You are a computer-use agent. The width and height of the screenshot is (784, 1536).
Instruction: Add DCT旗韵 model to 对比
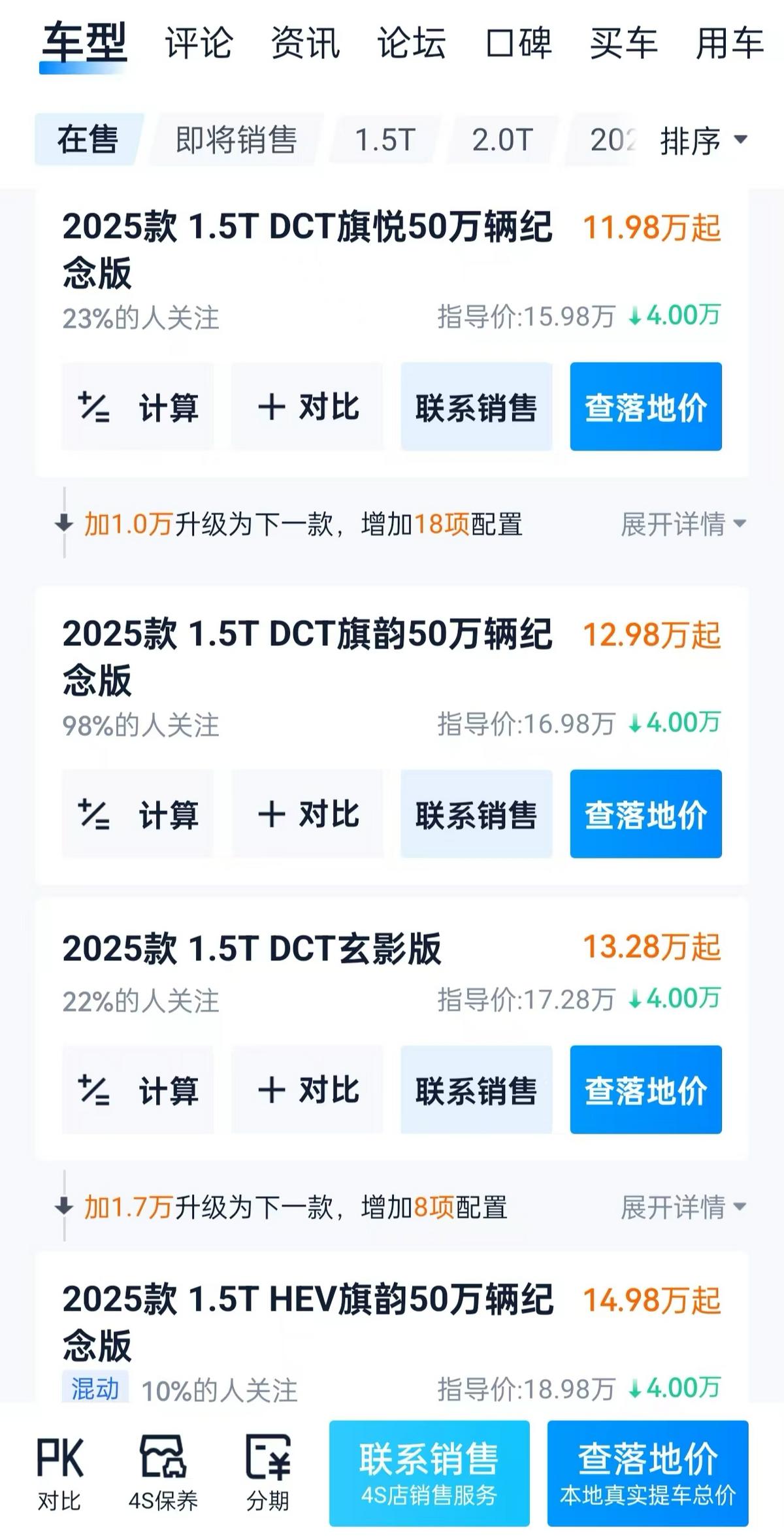click(308, 814)
